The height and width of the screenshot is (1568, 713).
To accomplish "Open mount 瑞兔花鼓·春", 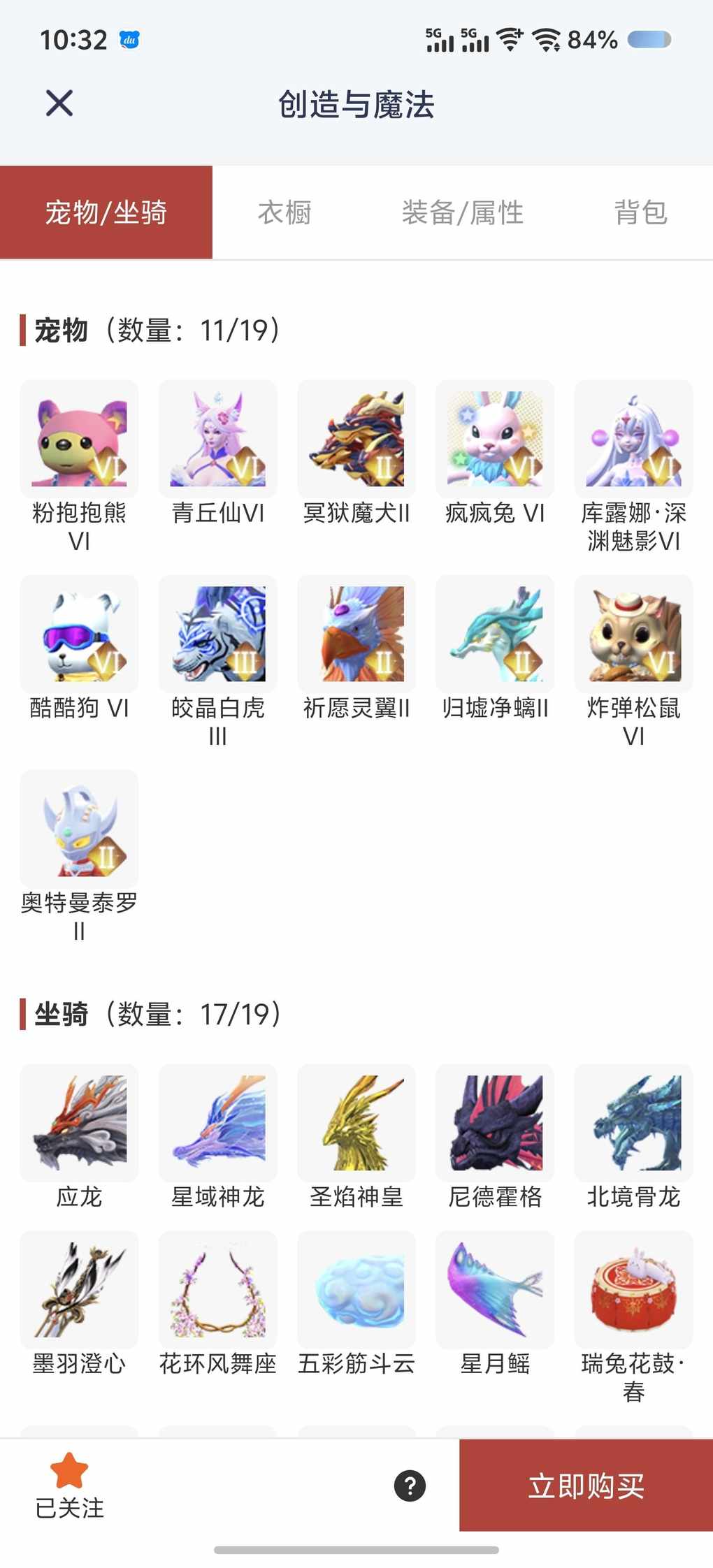I will pos(633,1290).
